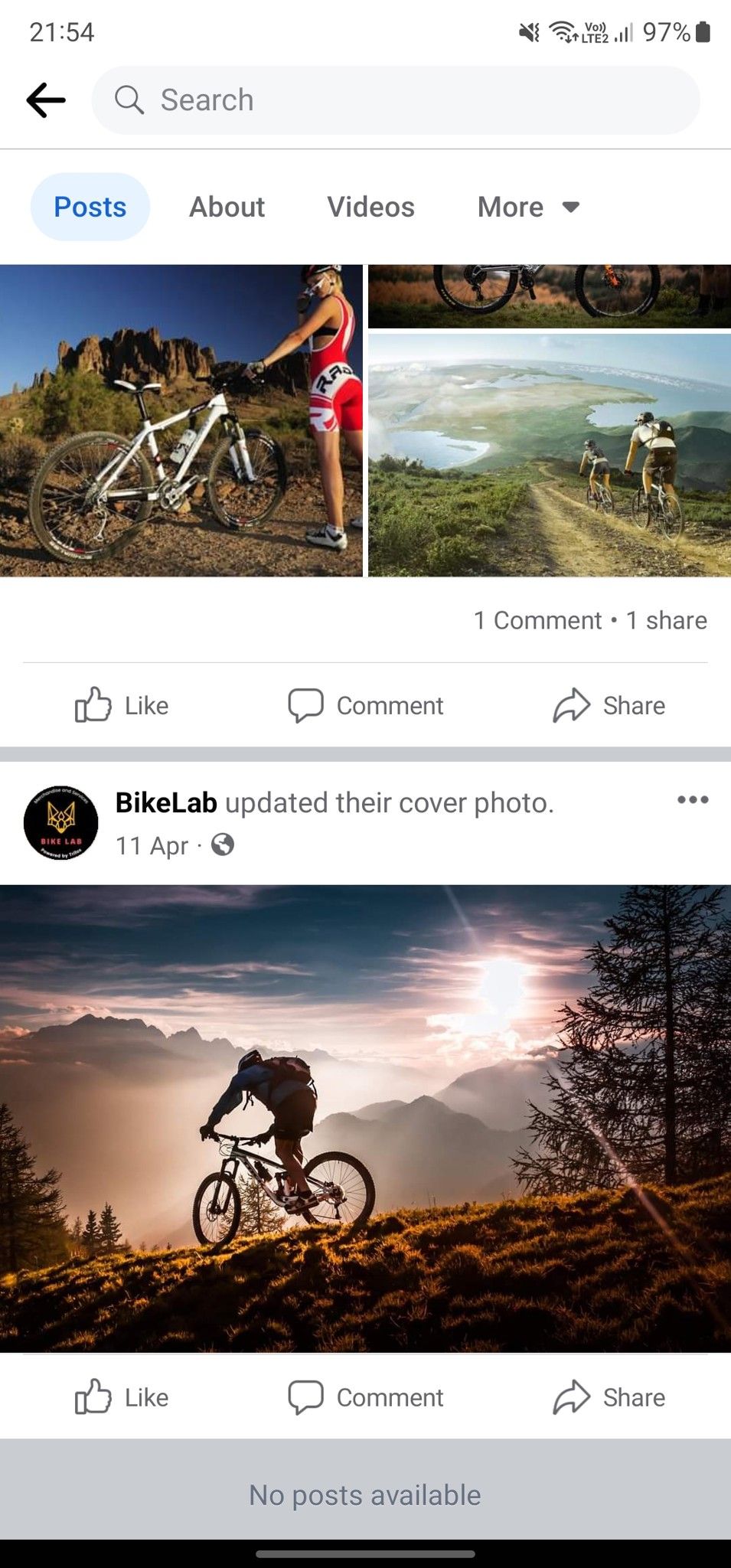Switch to the About tab
This screenshot has width=731, height=1568.
(x=227, y=207)
